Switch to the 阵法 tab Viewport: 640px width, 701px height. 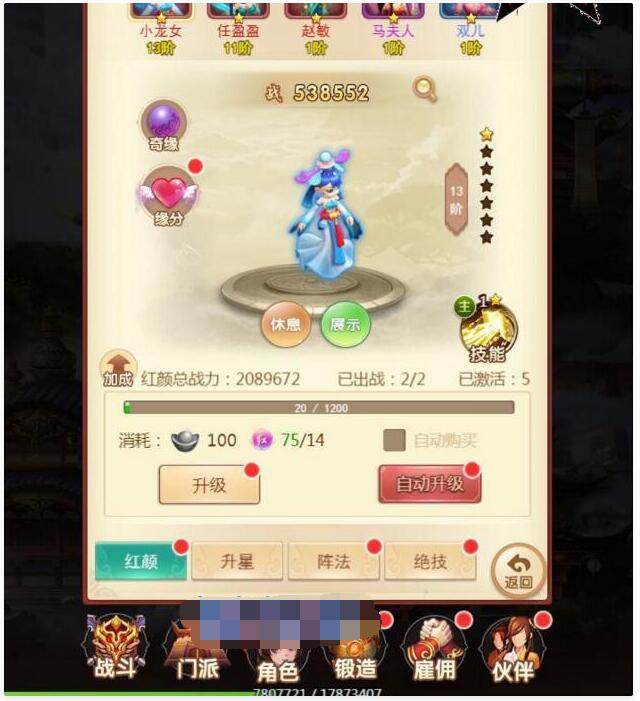pos(334,562)
